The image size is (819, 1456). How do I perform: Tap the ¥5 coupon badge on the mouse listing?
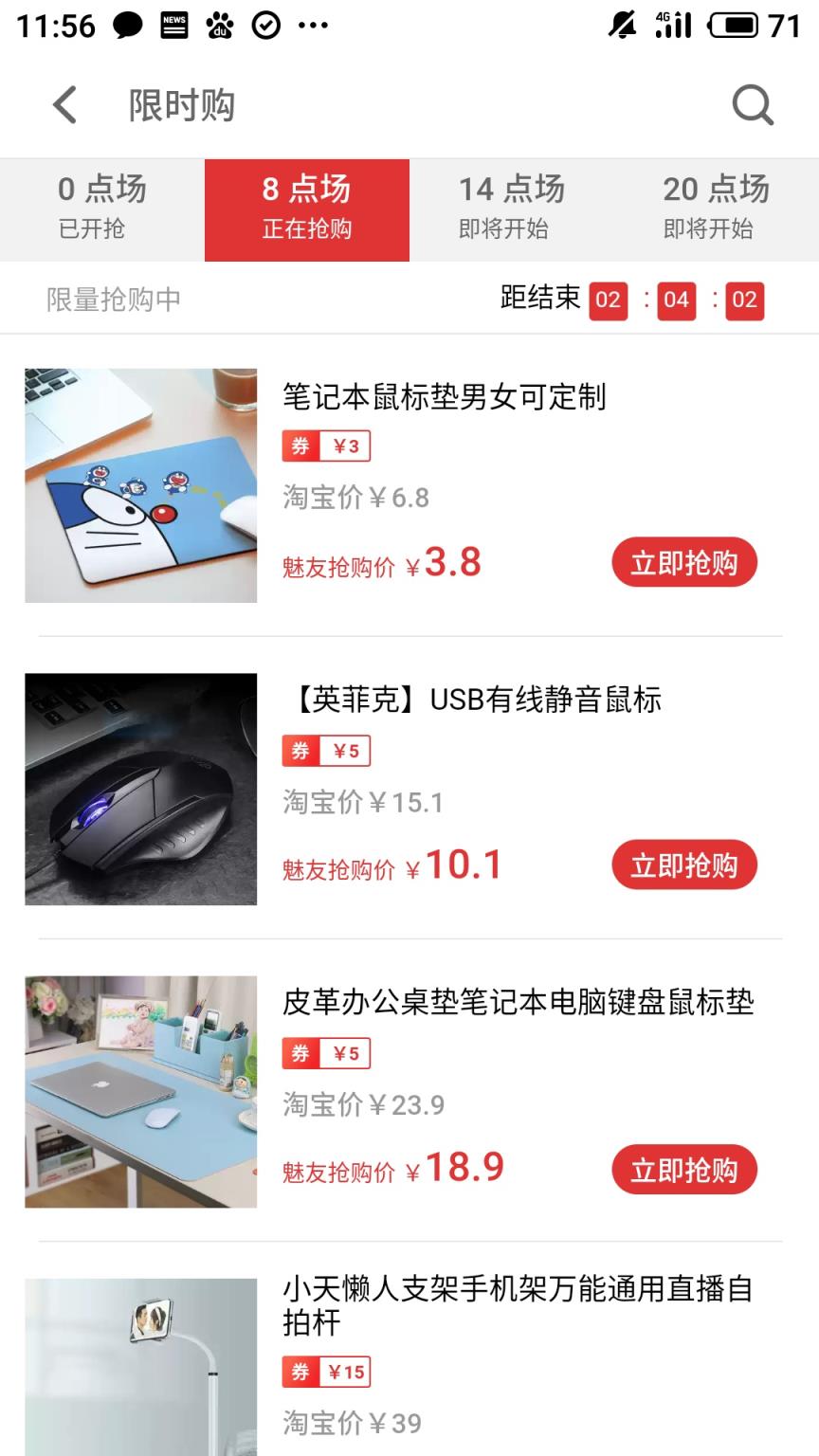click(326, 749)
